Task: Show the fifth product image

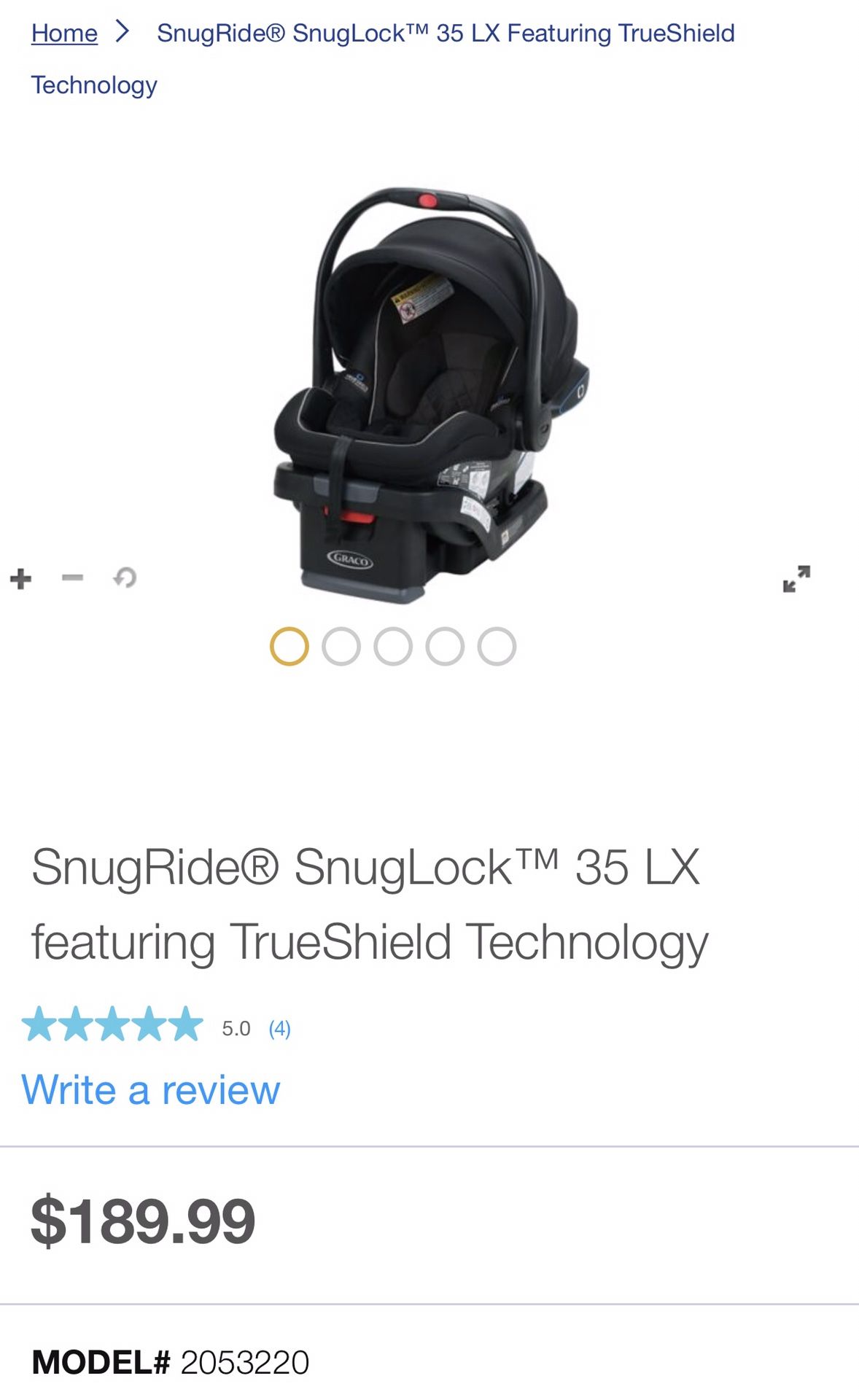Action: [497, 646]
